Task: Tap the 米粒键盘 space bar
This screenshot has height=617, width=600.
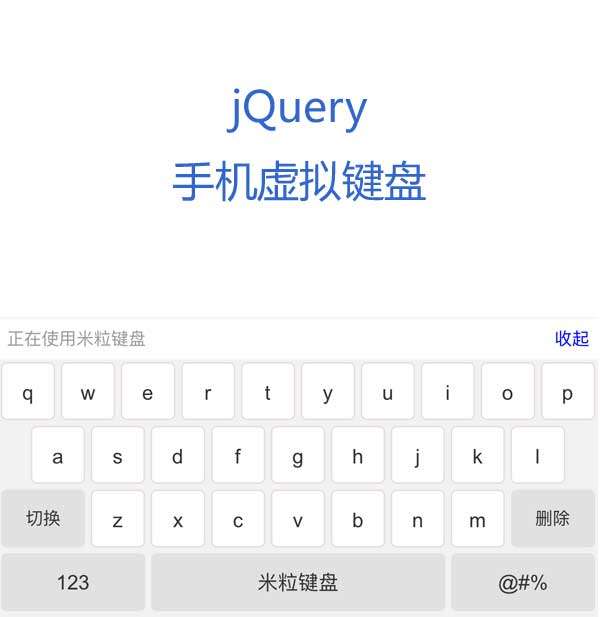Action: 298,582
